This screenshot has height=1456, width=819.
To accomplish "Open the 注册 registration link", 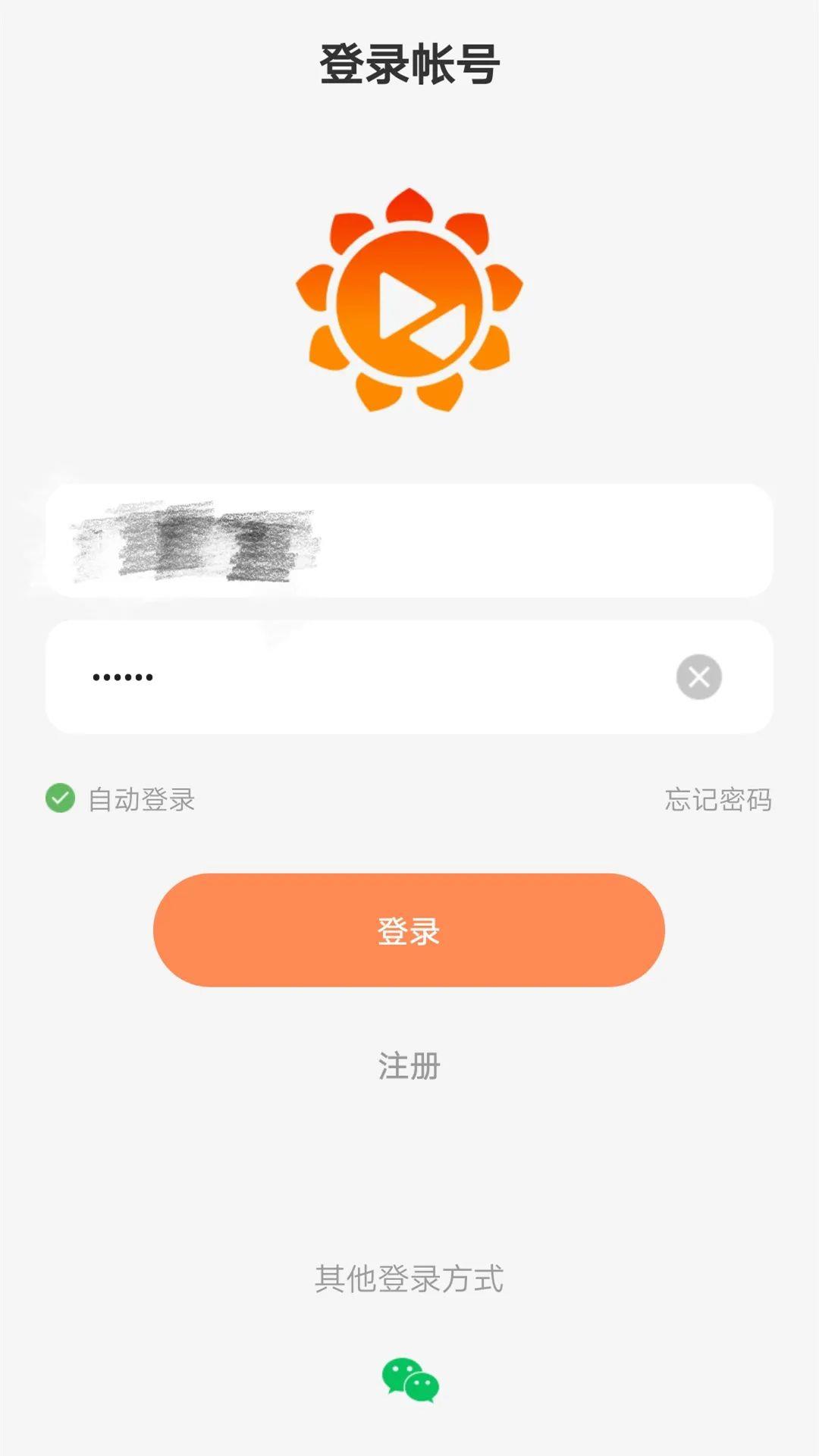I will (409, 1066).
